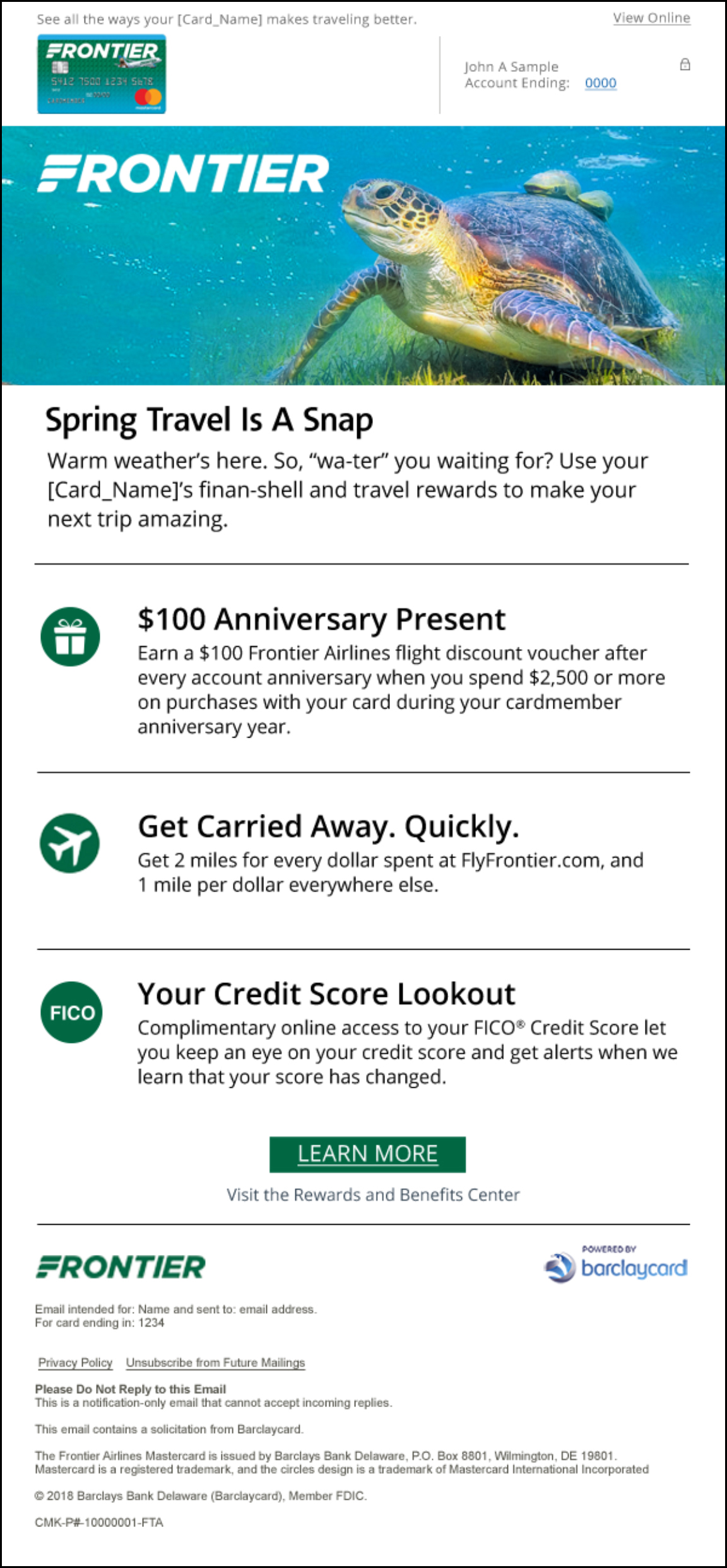Tap the account ending 0000 link
727x1568 pixels.
tap(600, 83)
